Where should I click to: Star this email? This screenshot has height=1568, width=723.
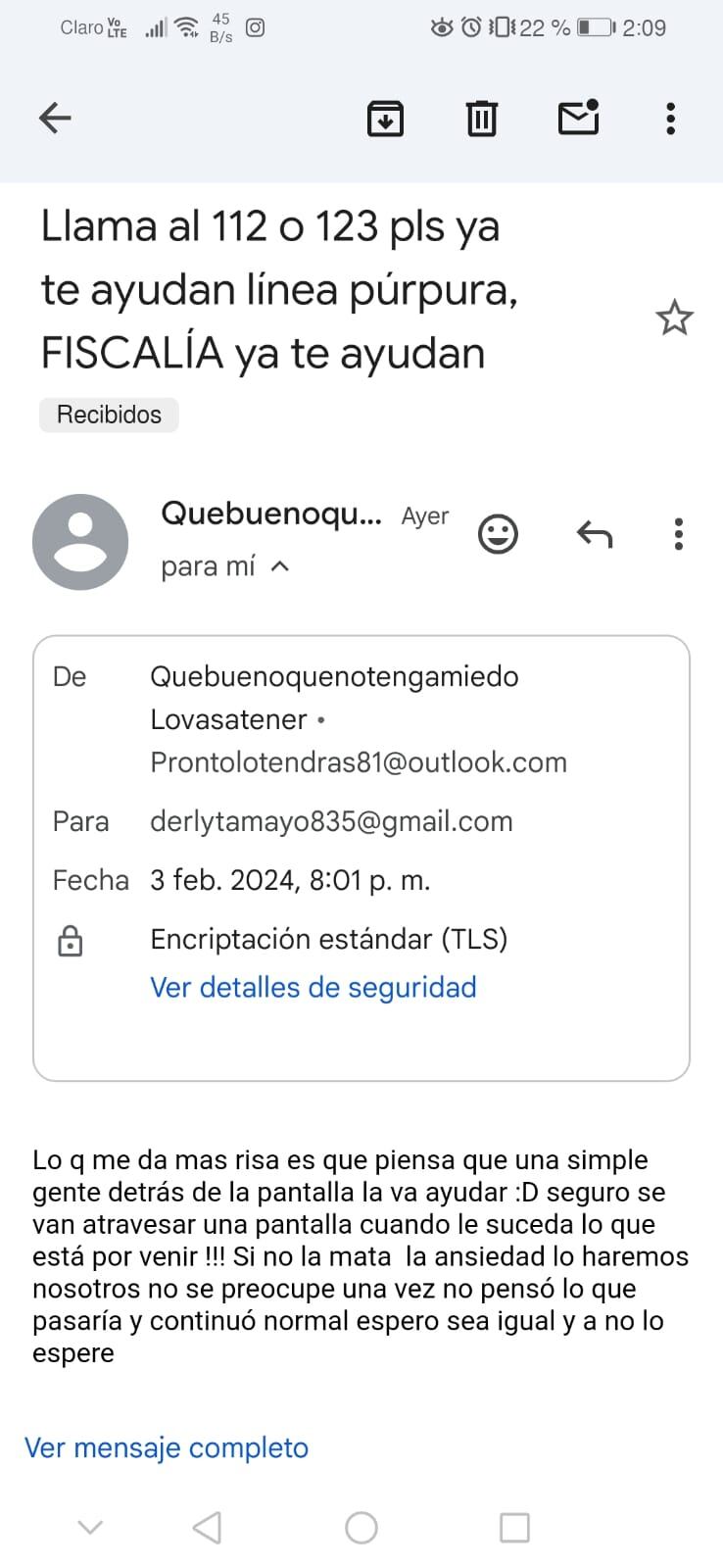(x=674, y=318)
